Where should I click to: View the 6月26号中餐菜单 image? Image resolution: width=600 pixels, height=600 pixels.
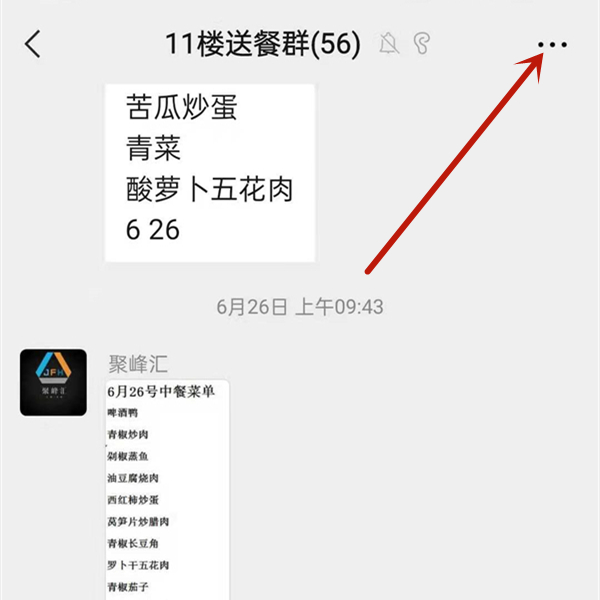[x=168, y=490]
